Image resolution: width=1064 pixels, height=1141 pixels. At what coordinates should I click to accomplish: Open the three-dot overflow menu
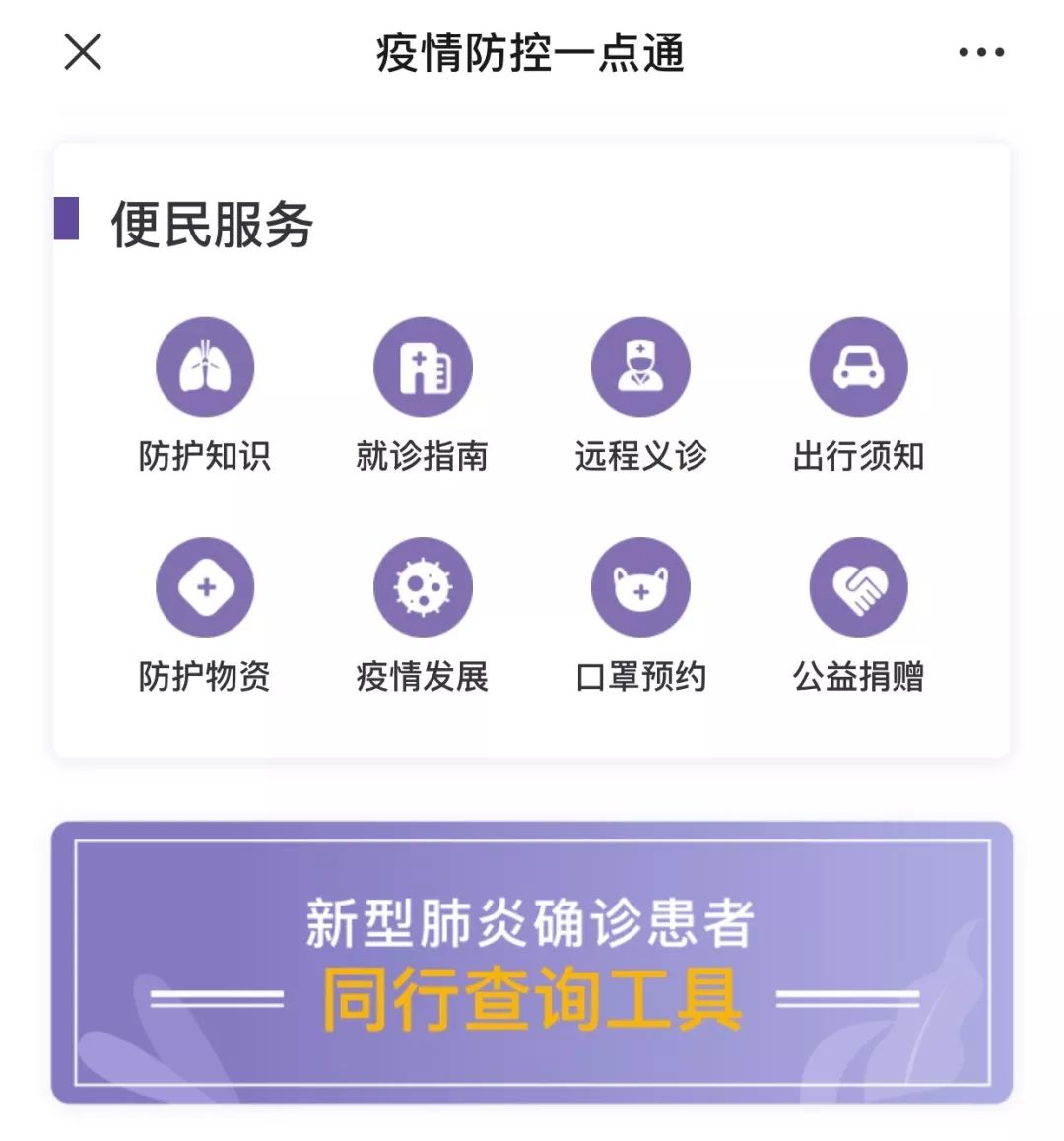[981, 53]
